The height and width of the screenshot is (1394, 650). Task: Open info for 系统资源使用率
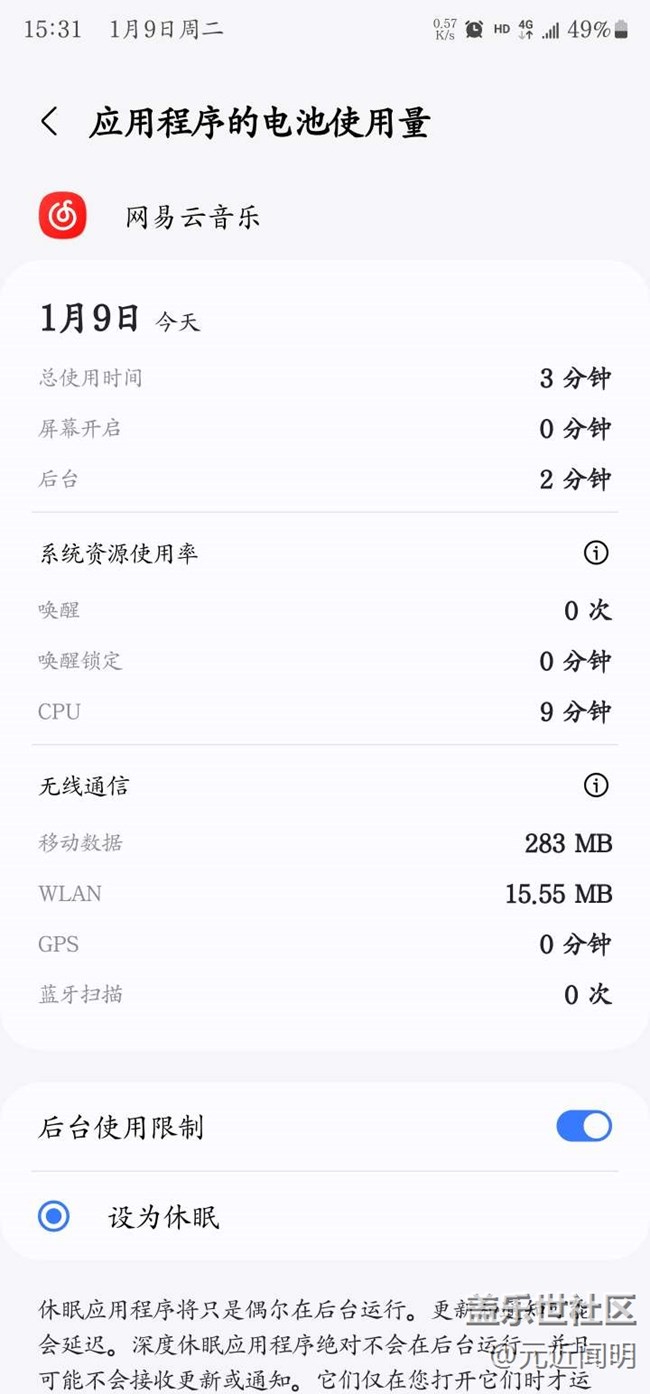pyautogui.click(x=596, y=553)
